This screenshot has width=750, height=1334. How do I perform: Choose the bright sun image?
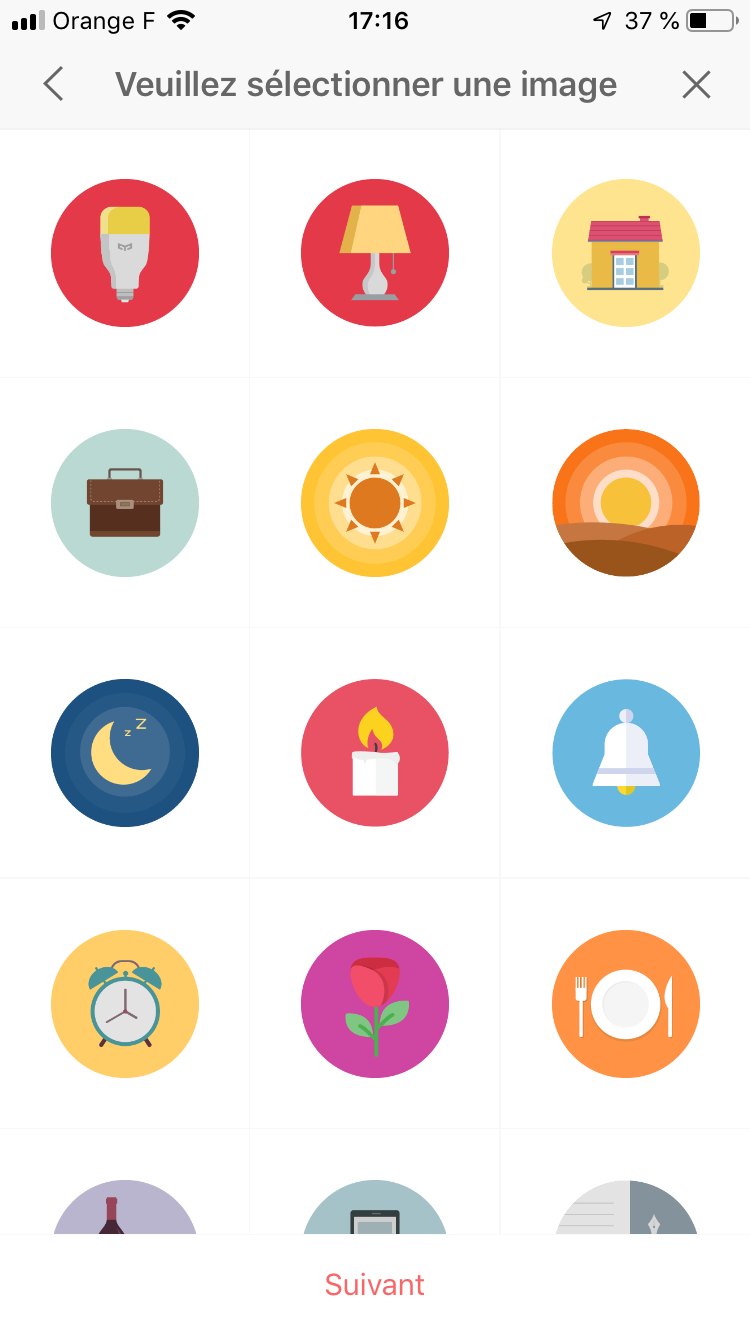pyautogui.click(x=375, y=503)
